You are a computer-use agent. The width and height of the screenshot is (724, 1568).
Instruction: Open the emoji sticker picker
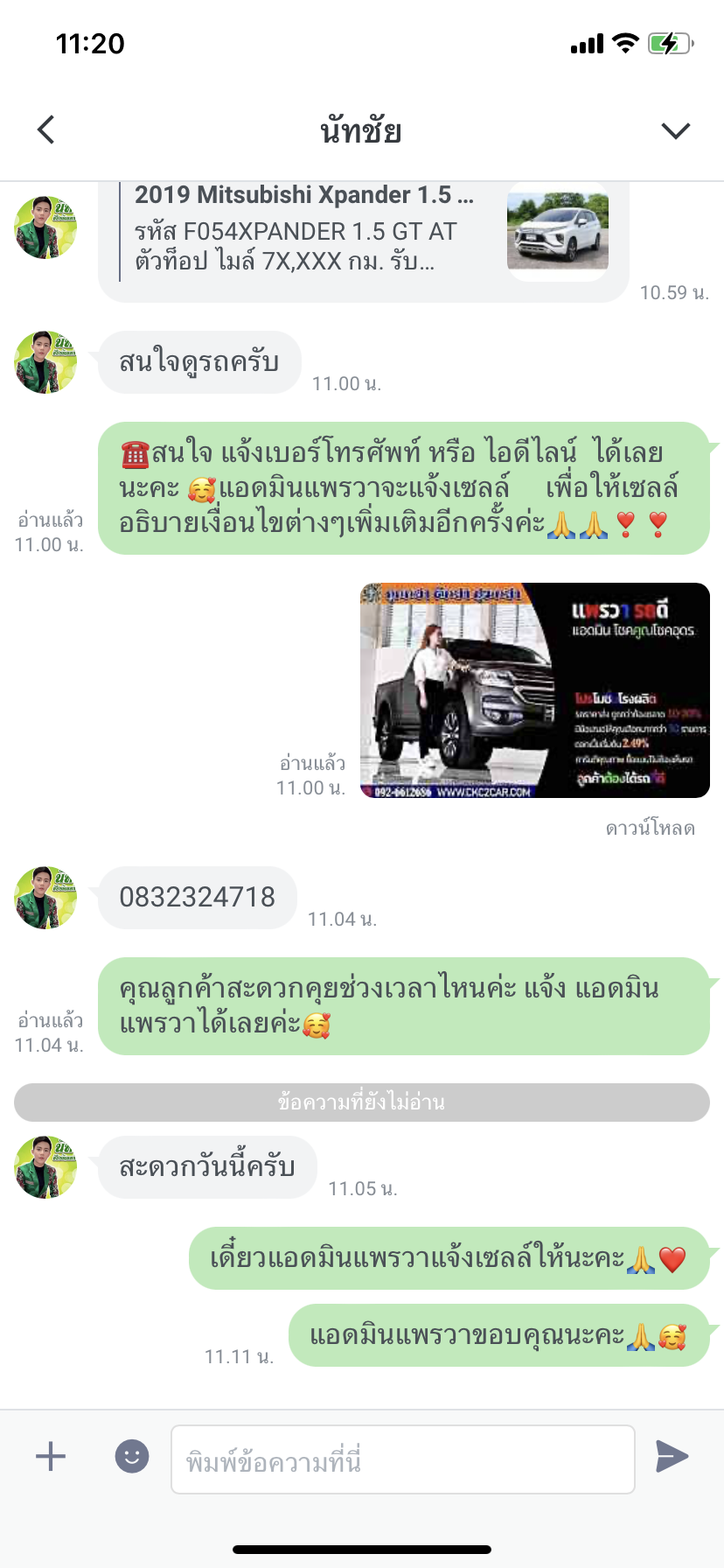click(x=132, y=1457)
